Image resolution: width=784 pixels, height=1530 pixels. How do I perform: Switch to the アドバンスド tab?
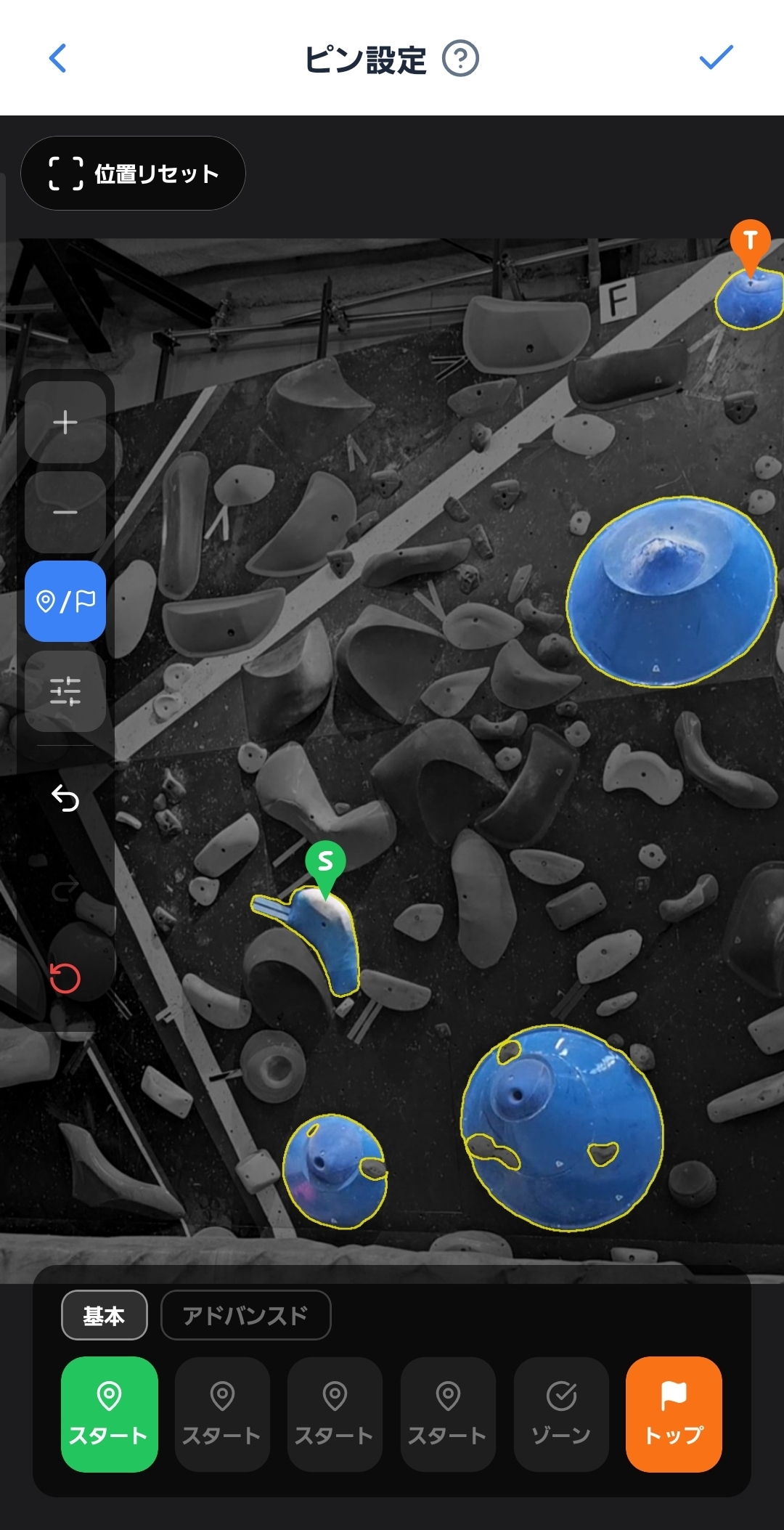245,1315
